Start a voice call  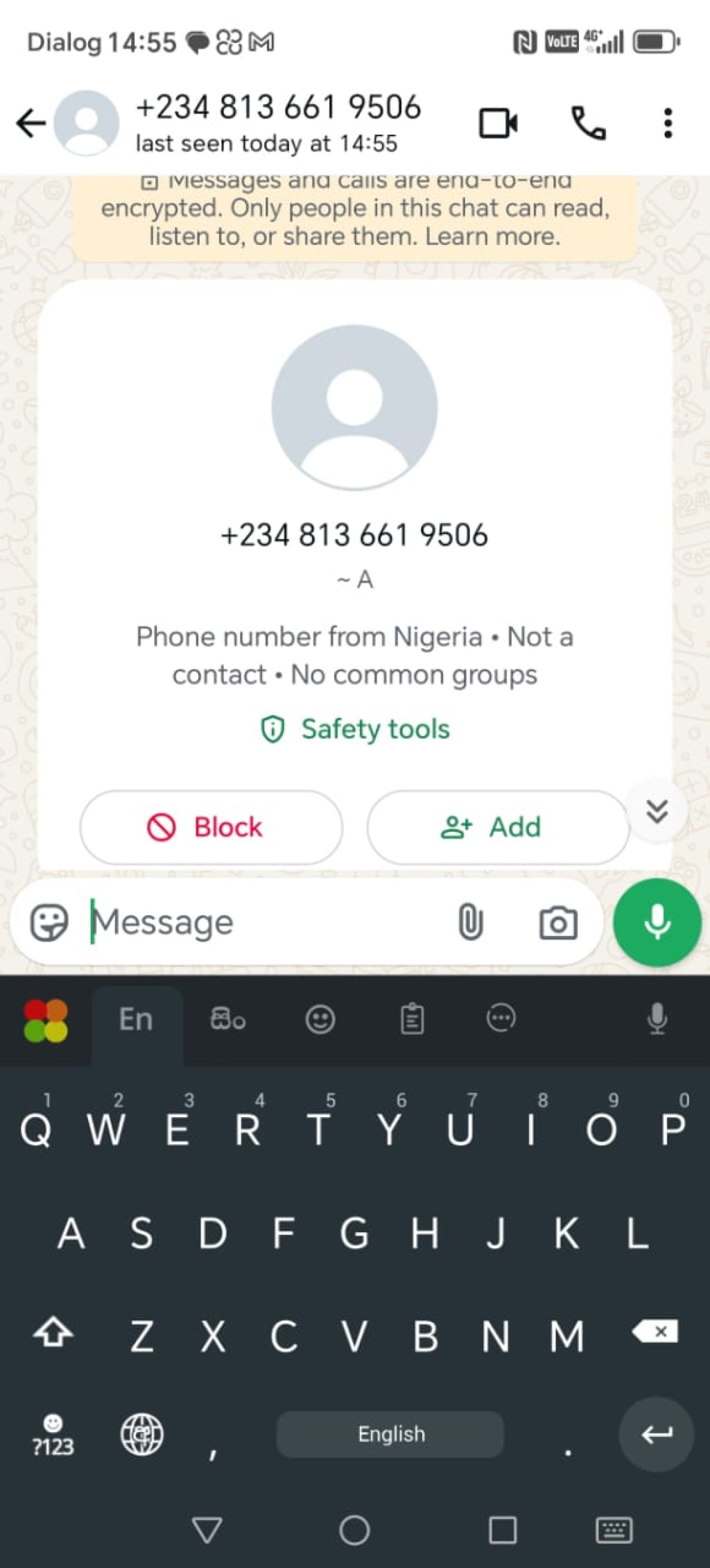tap(588, 123)
